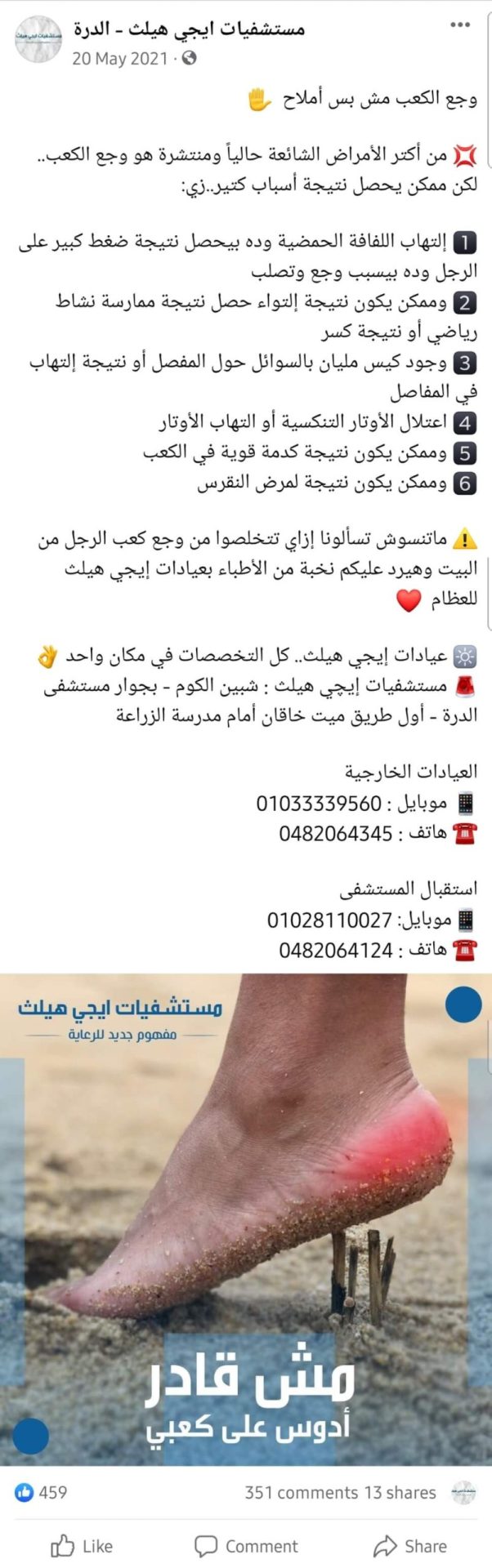View the 459 reactions list
The image size is (492, 1568).
(41, 1492)
